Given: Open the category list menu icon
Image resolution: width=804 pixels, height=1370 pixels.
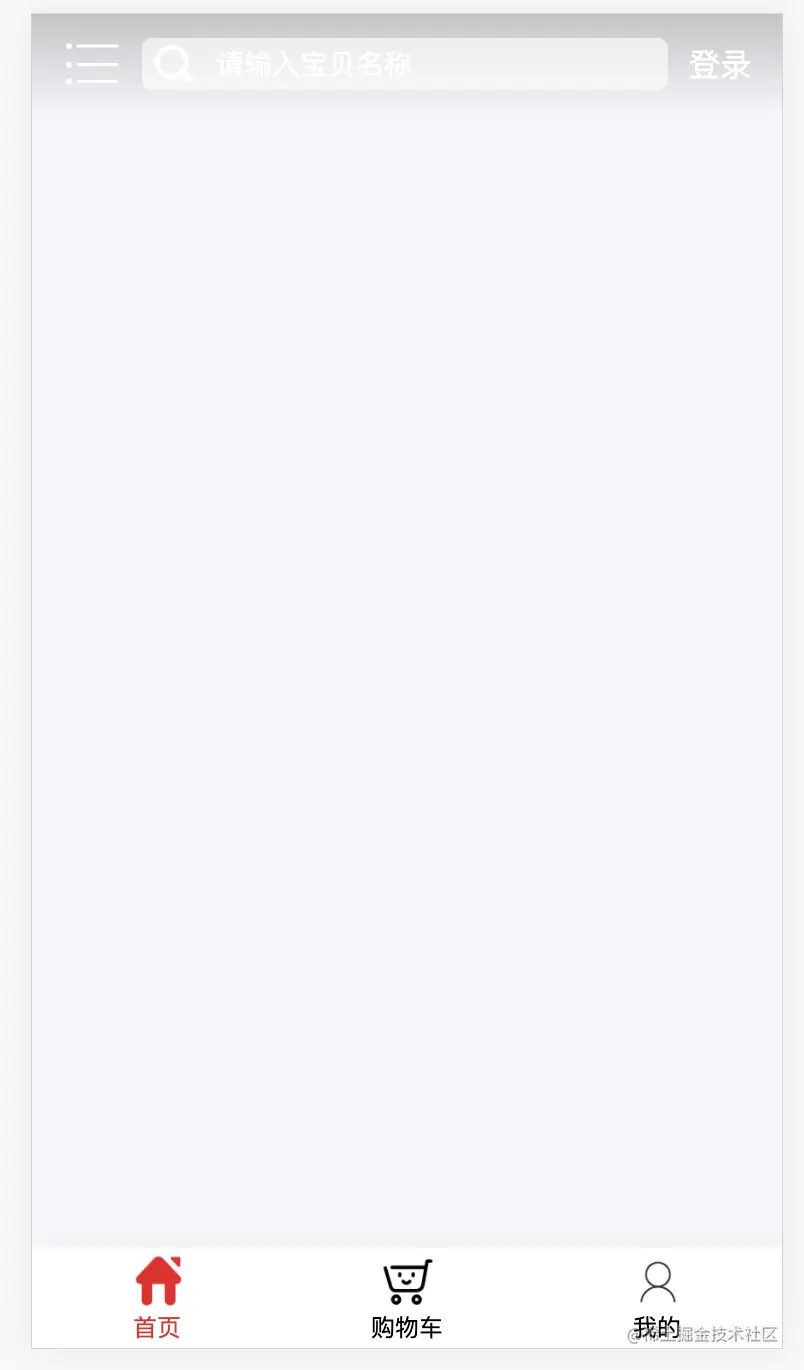Looking at the screenshot, I should 92,64.
